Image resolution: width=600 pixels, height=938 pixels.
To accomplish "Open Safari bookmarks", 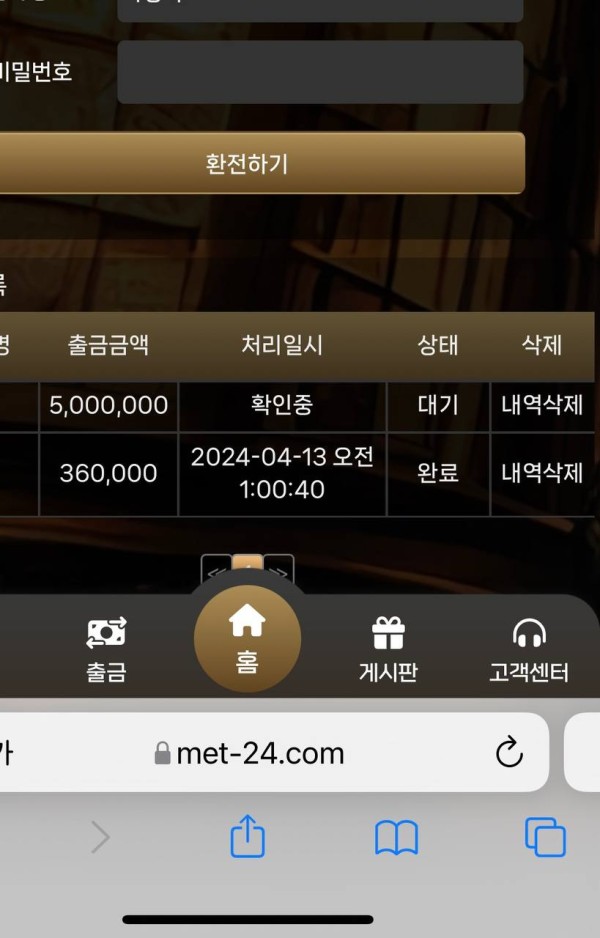I will pyautogui.click(x=396, y=837).
